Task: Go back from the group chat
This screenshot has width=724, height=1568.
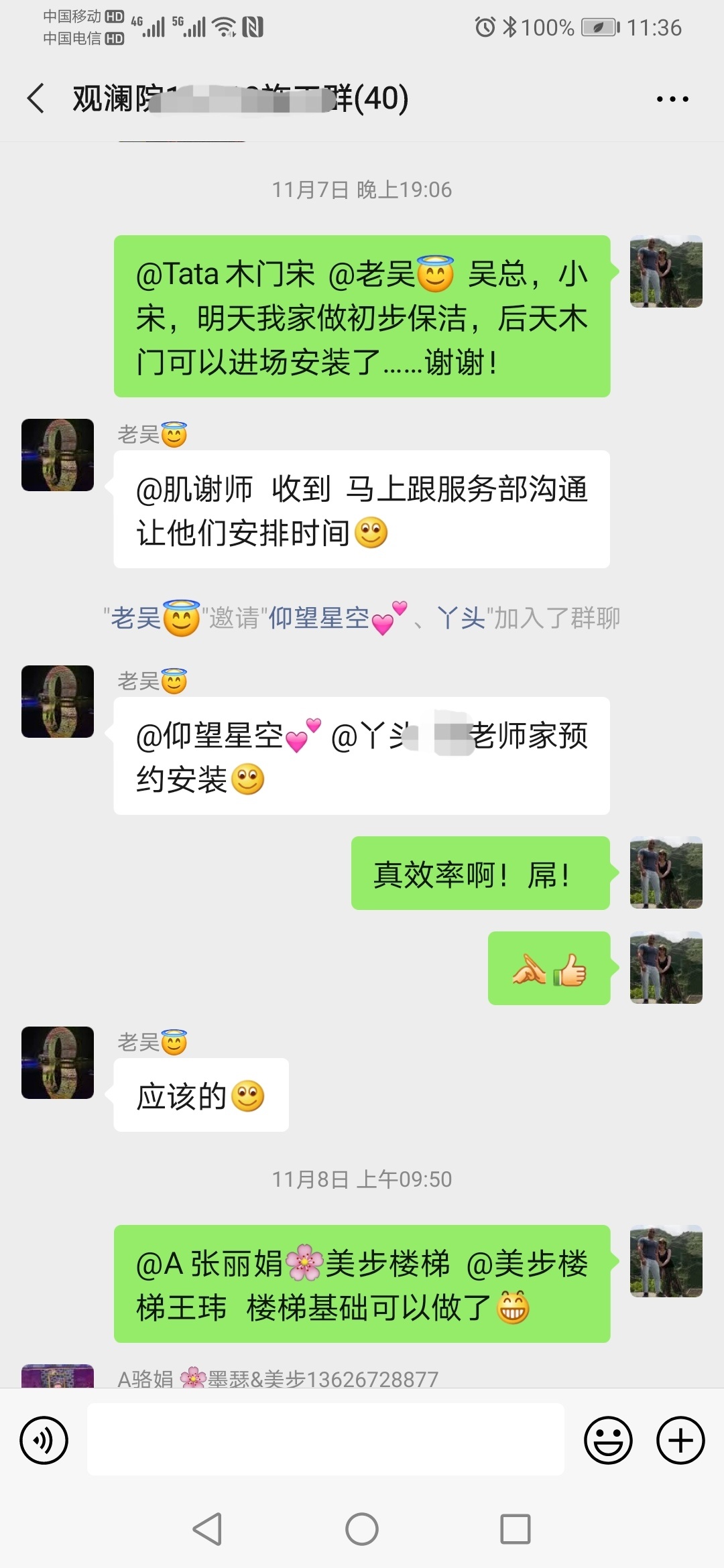Action: pos(36,99)
